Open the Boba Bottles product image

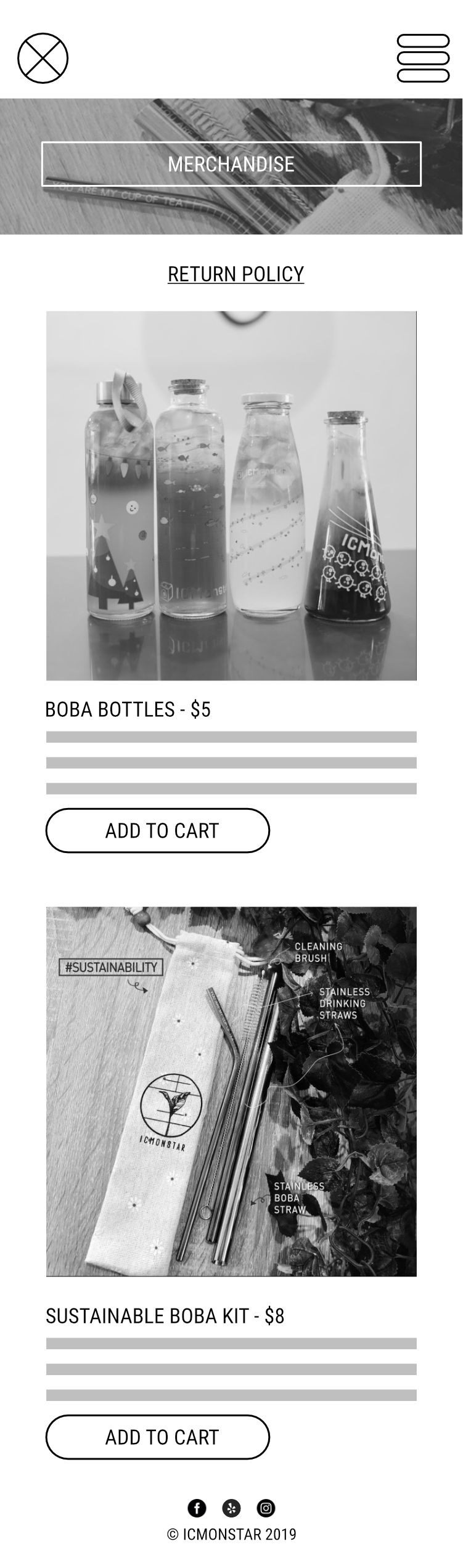pyautogui.click(x=231, y=496)
